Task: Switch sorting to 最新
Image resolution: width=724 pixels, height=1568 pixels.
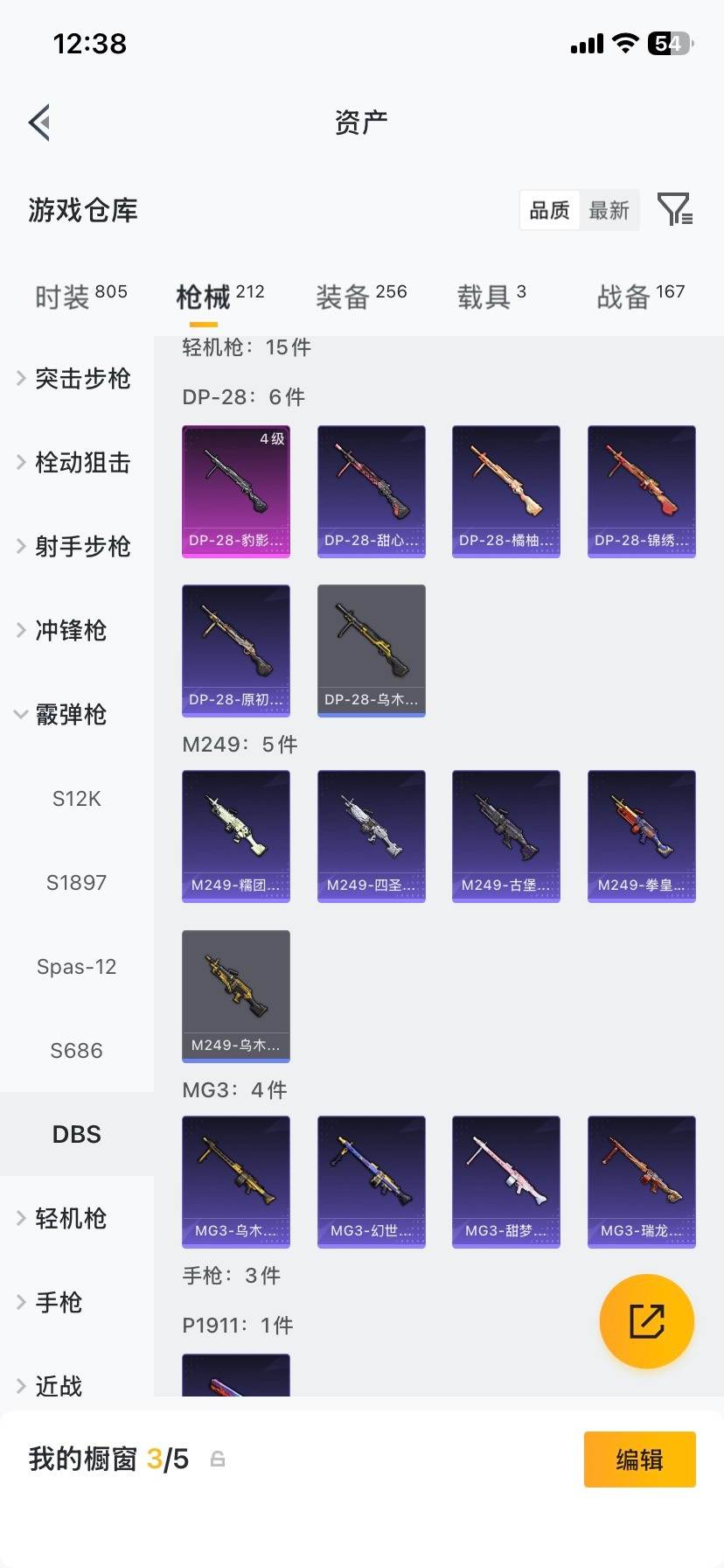Action: (609, 210)
